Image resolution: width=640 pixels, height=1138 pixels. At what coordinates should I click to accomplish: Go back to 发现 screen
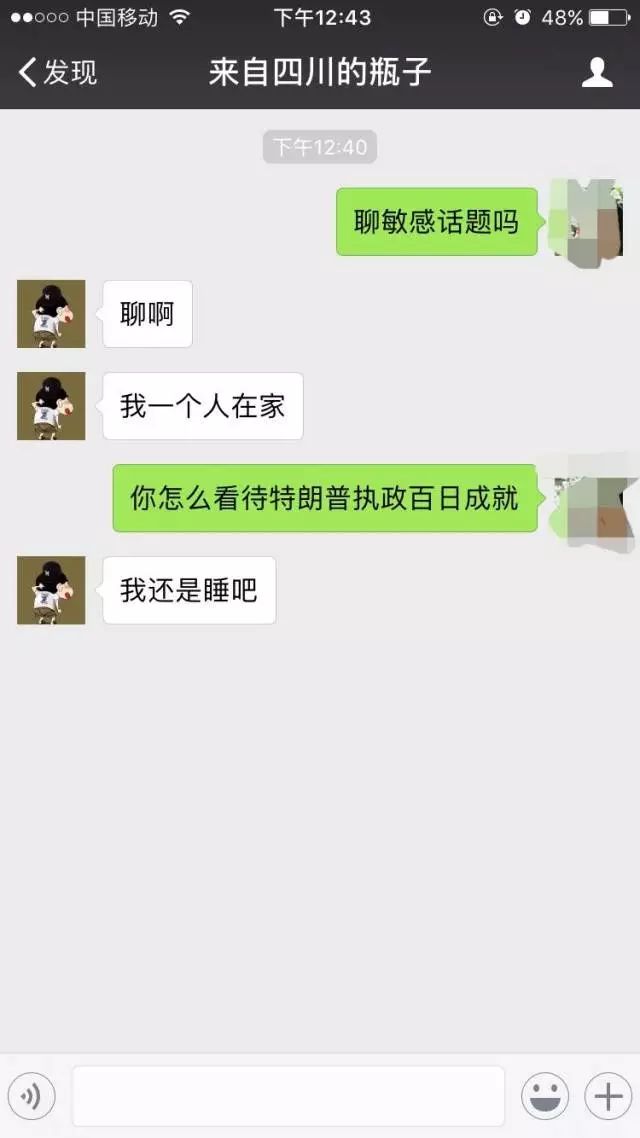point(57,73)
